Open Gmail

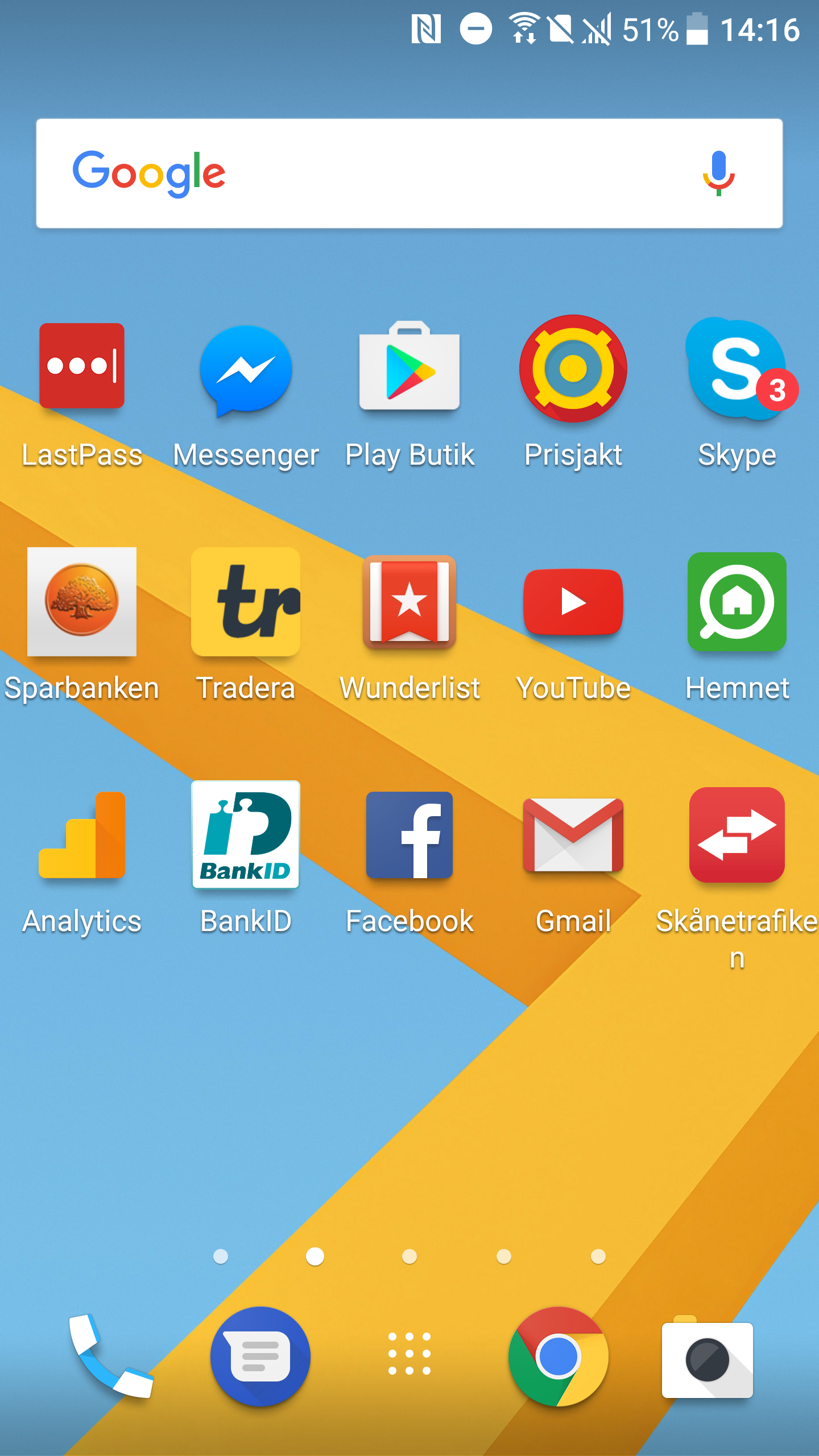coord(573,835)
